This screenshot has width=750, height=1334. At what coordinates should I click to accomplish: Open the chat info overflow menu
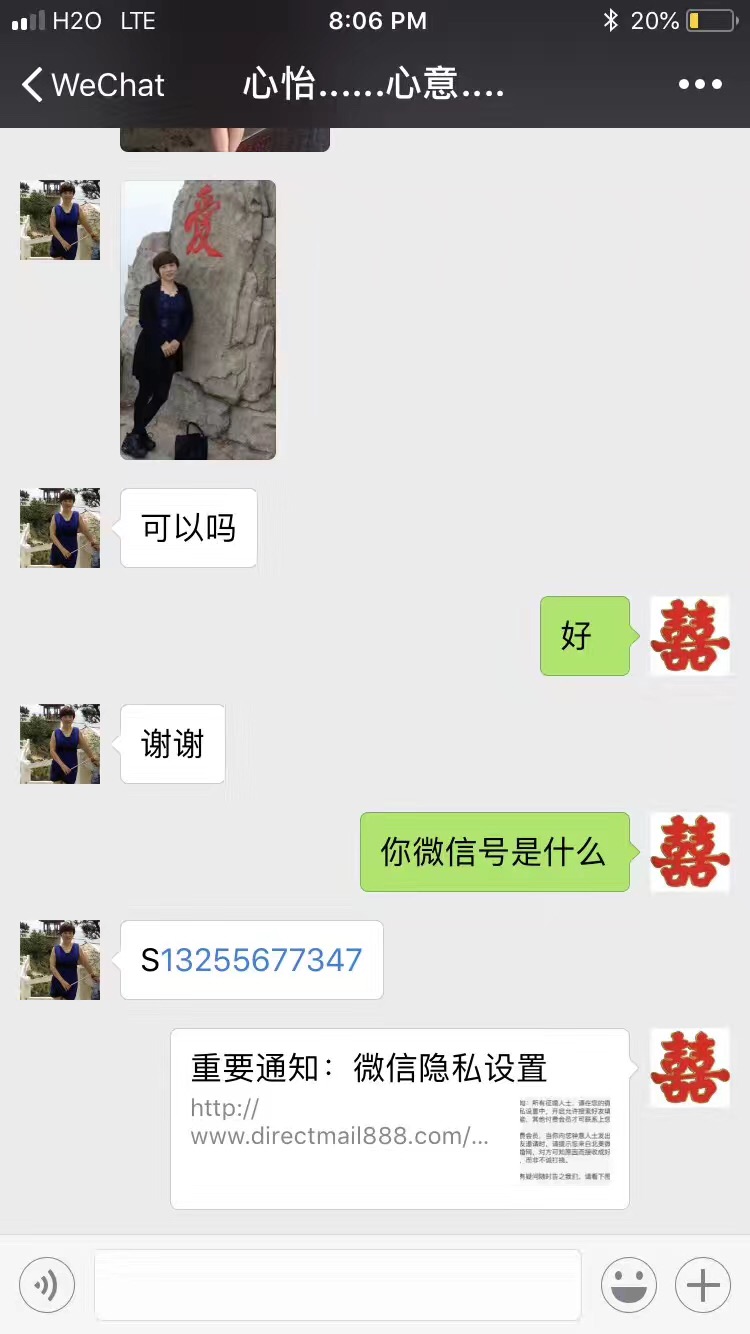[700, 85]
